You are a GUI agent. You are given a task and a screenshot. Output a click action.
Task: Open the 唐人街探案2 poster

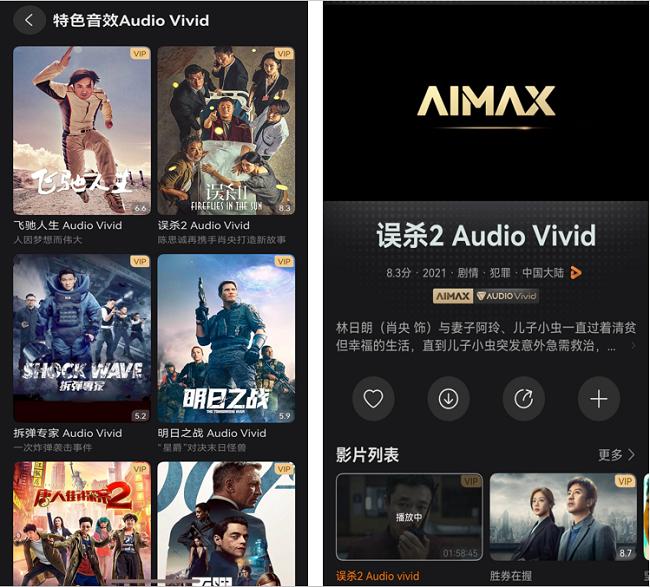point(82,523)
